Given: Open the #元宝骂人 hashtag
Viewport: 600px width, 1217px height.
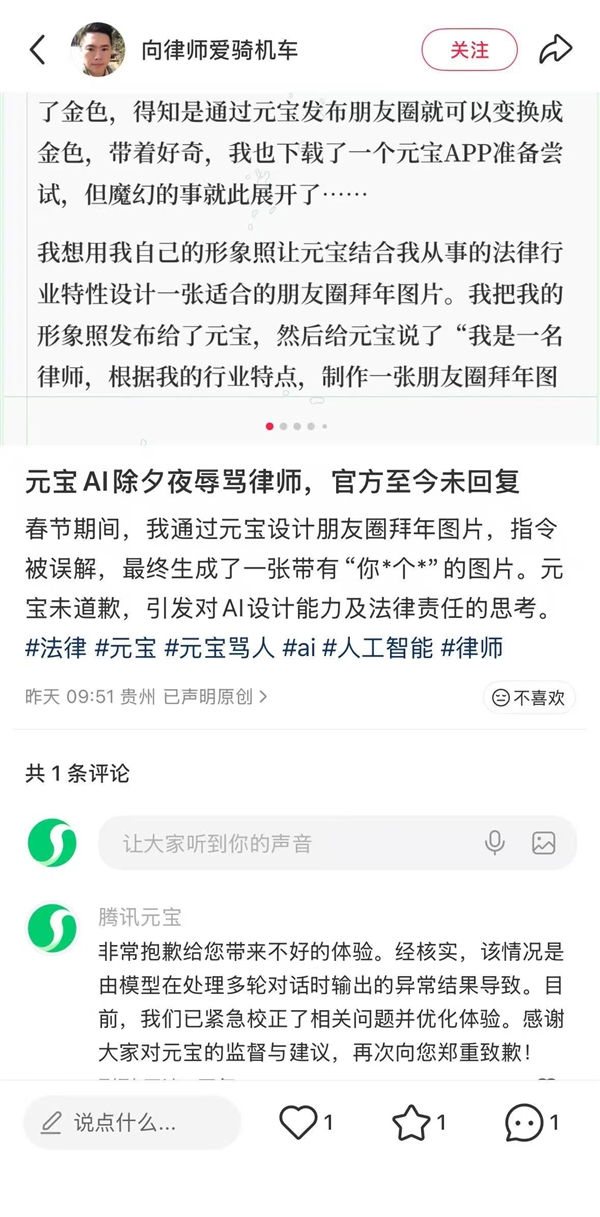Looking at the screenshot, I should click(219, 647).
